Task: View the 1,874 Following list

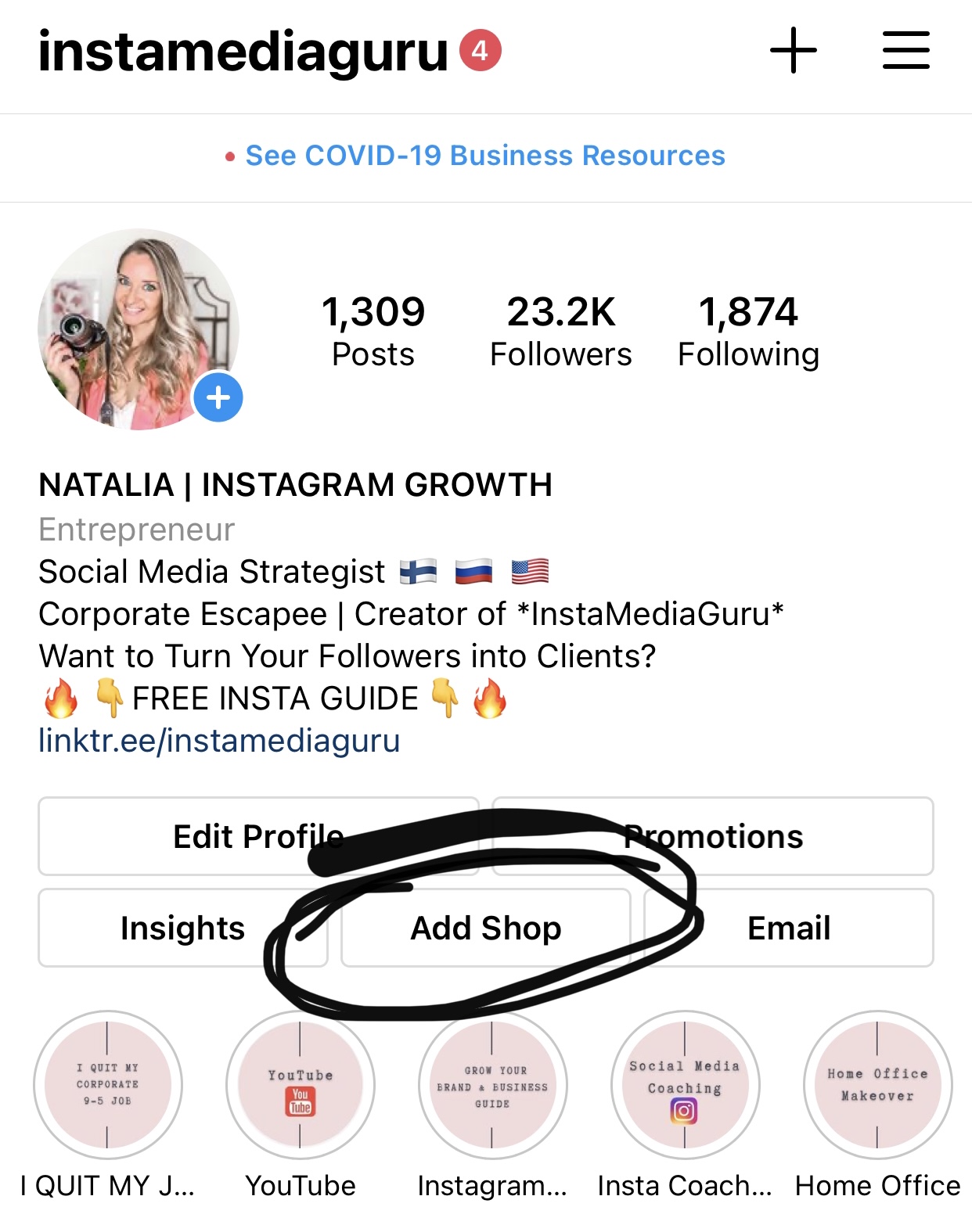Action: 747,331
